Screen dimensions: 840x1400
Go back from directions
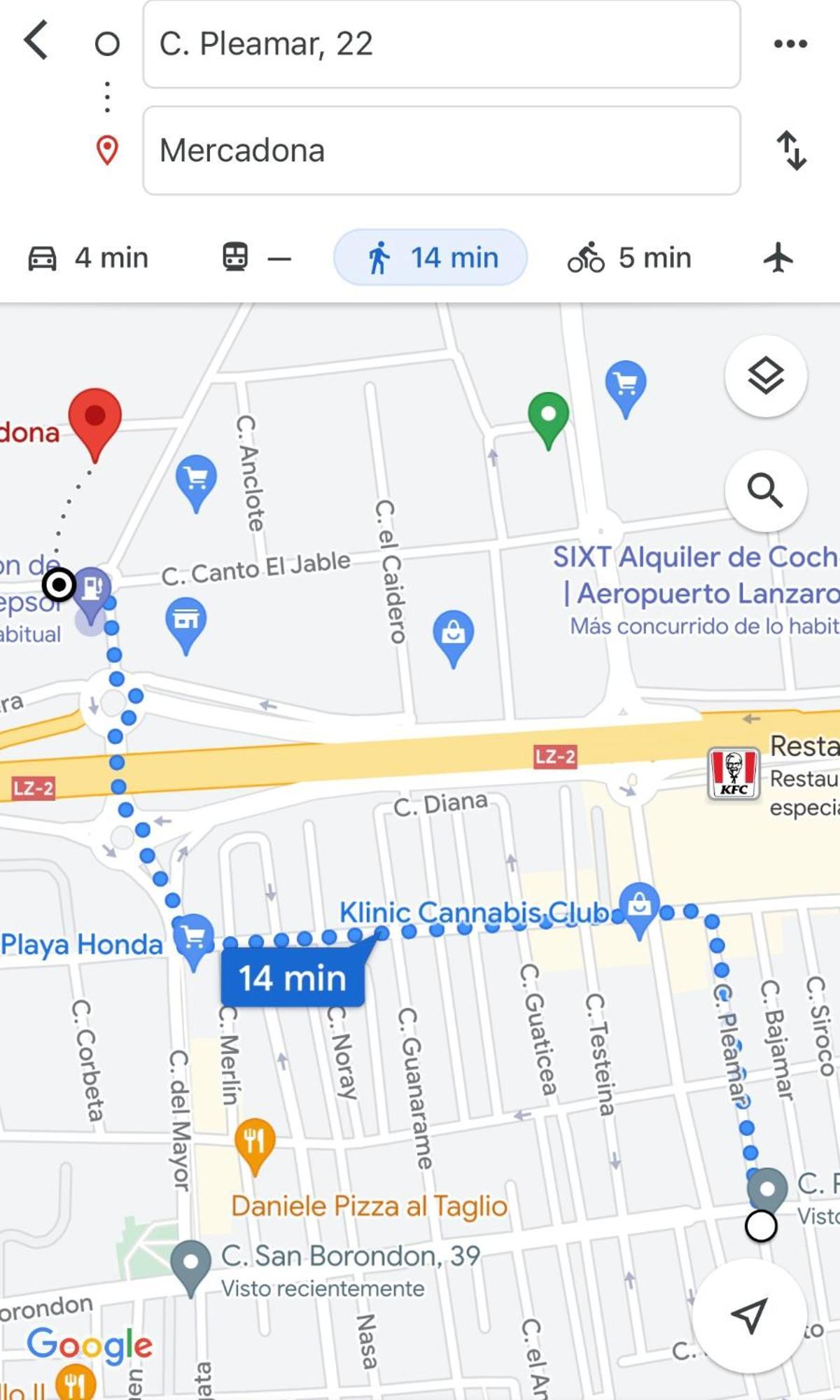(36, 41)
